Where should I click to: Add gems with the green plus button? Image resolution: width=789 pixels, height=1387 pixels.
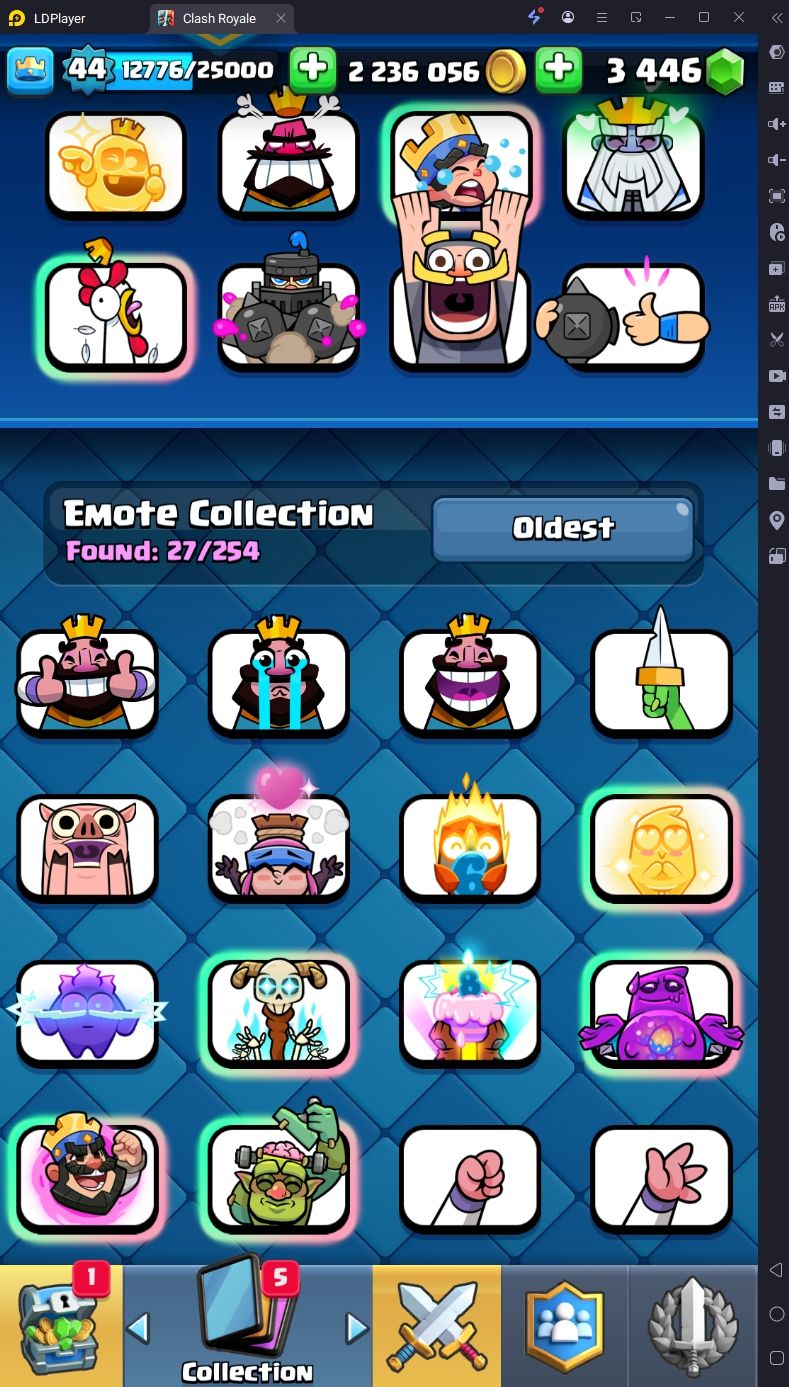pos(559,70)
